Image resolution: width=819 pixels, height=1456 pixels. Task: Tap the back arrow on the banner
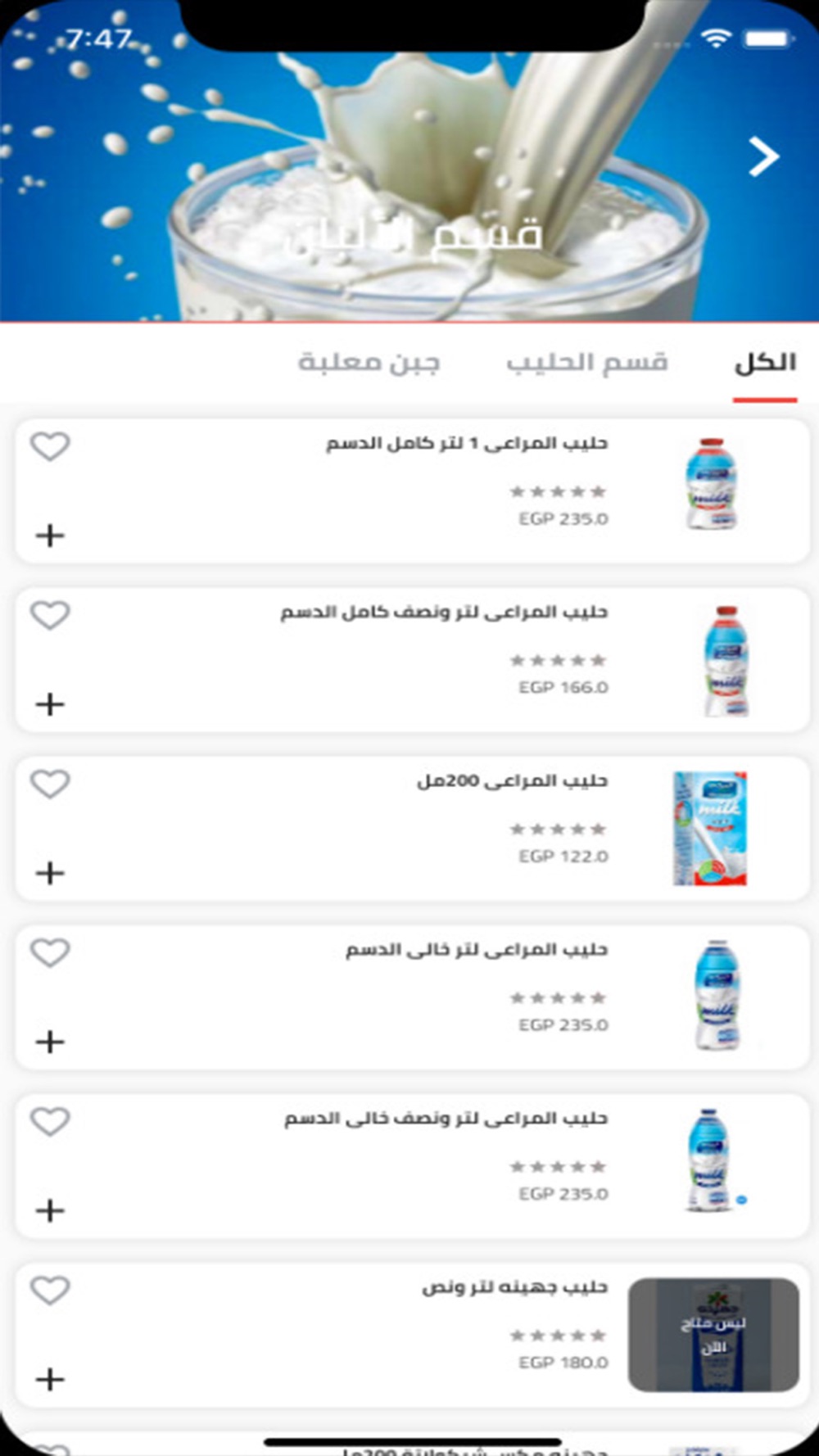pos(763,156)
